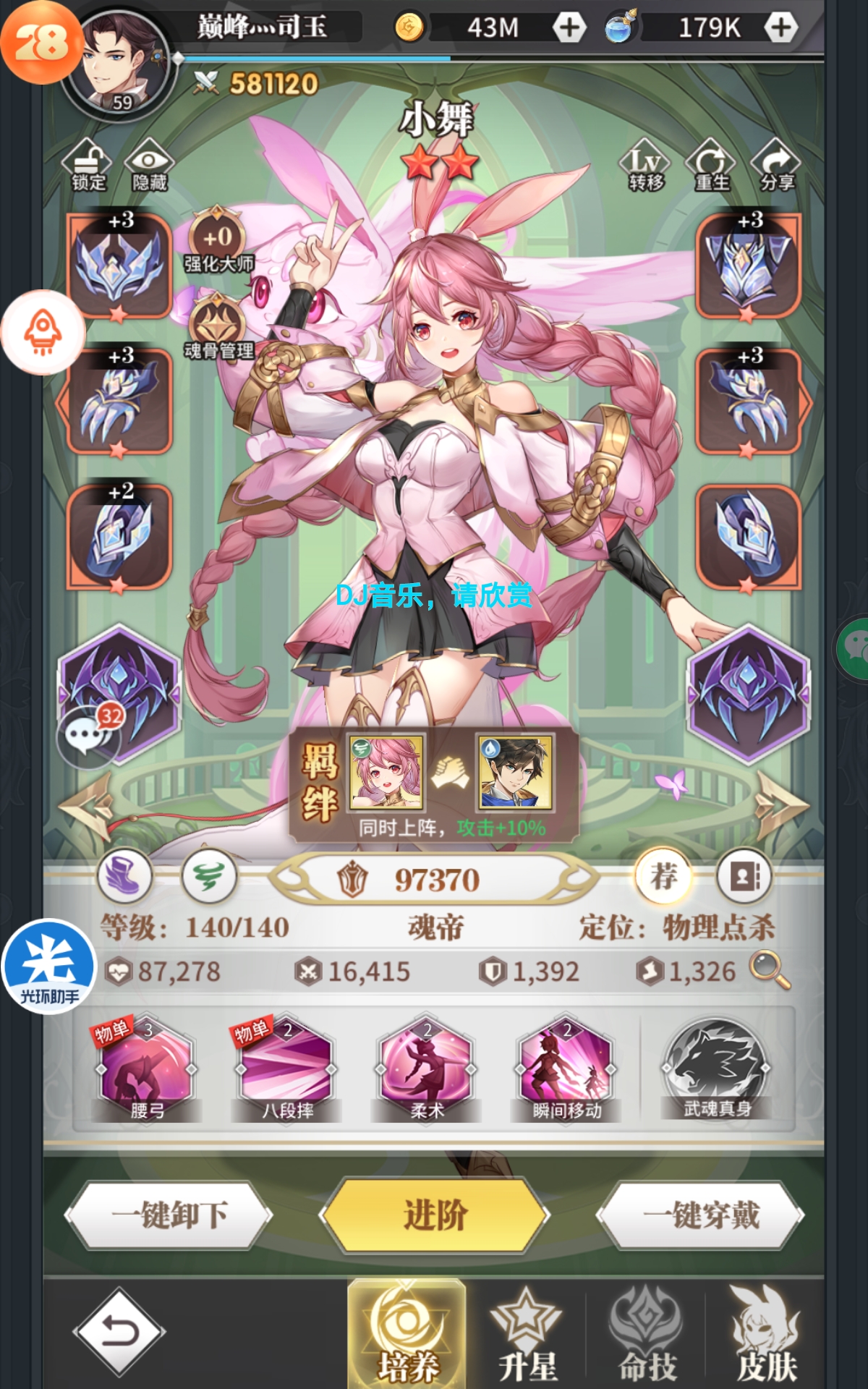Viewport: 868px width, 1389px height.
Task: Tap 一键穿戴 to equip all
Action: pyautogui.click(x=700, y=1215)
